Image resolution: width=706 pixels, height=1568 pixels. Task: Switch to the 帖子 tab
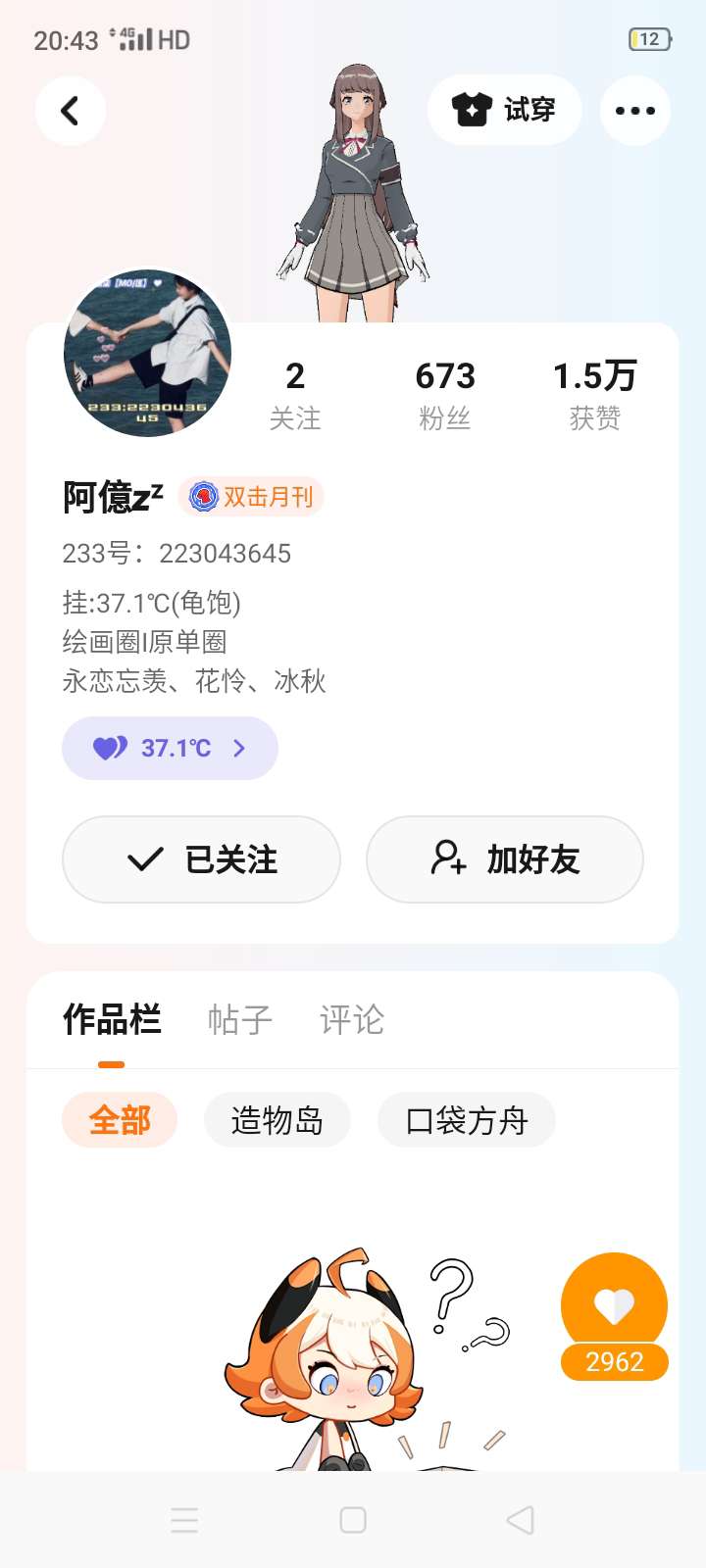pyautogui.click(x=239, y=1020)
